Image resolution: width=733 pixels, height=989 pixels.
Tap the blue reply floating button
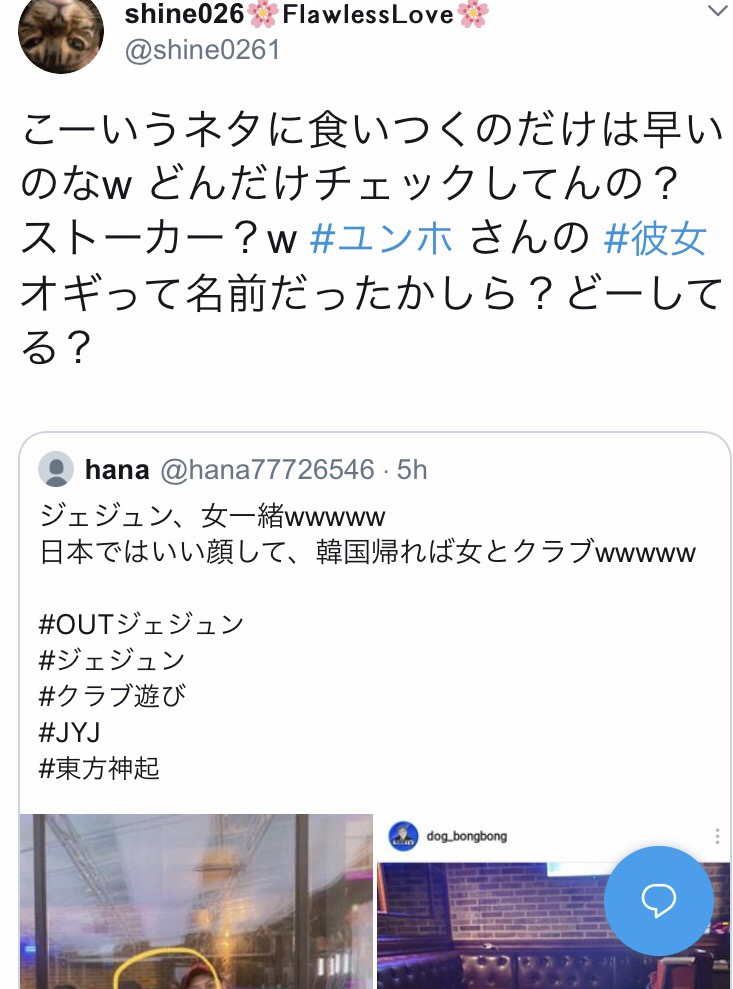(659, 901)
